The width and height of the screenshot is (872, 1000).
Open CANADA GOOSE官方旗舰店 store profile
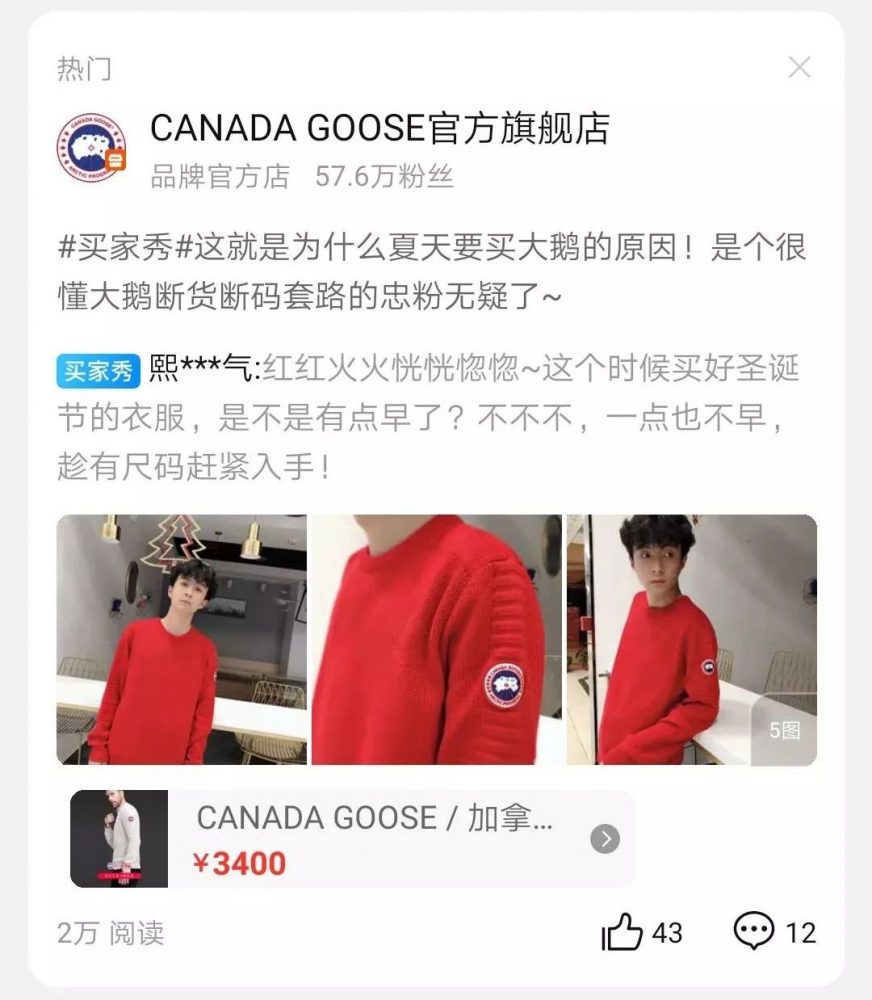click(x=379, y=129)
